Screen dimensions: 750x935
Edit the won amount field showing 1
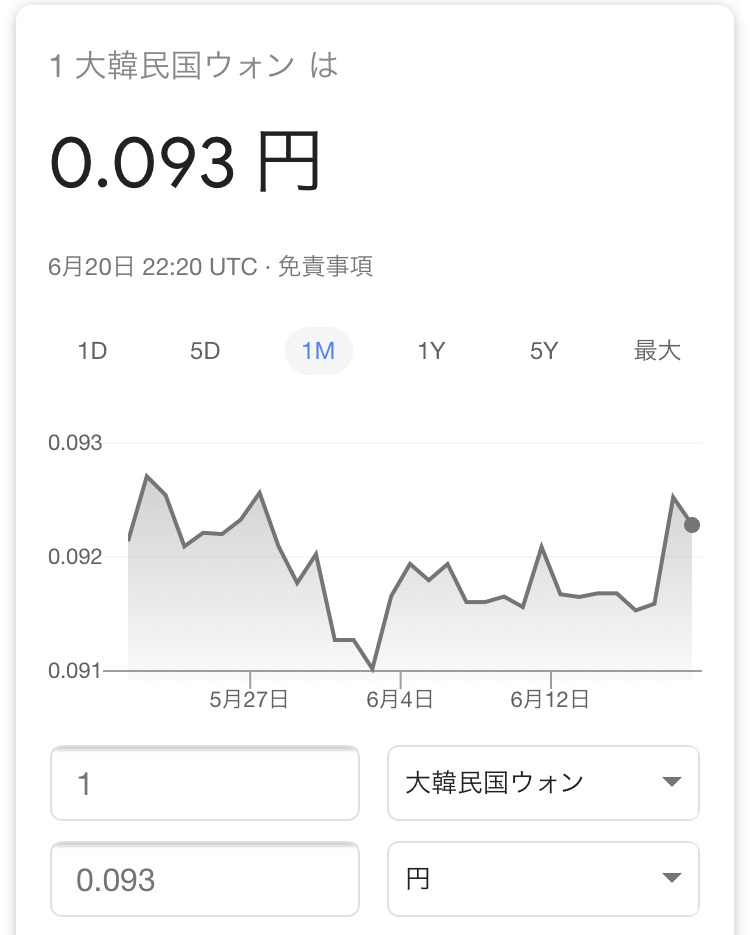click(x=205, y=783)
